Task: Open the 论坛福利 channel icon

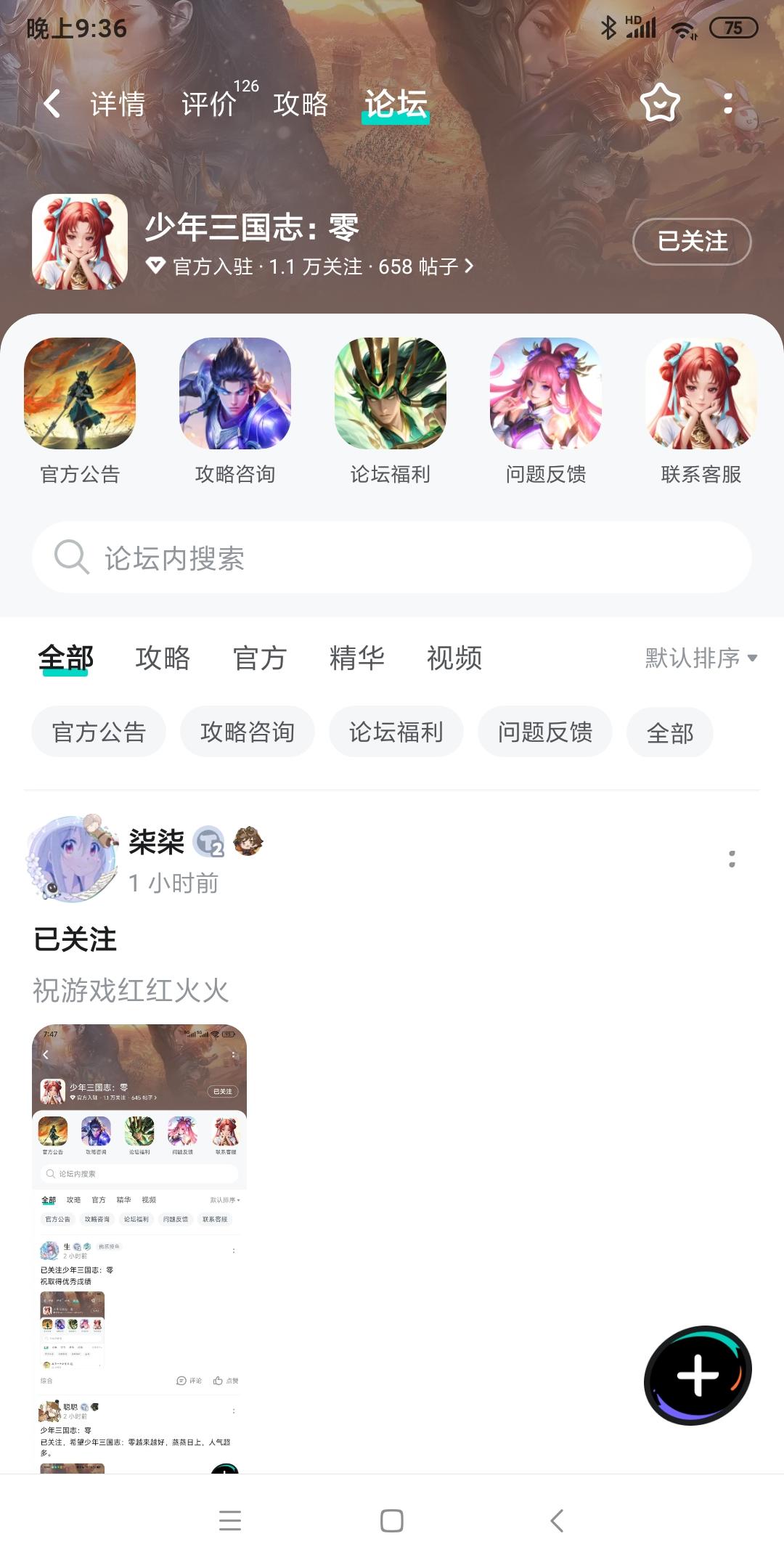Action: coord(390,394)
